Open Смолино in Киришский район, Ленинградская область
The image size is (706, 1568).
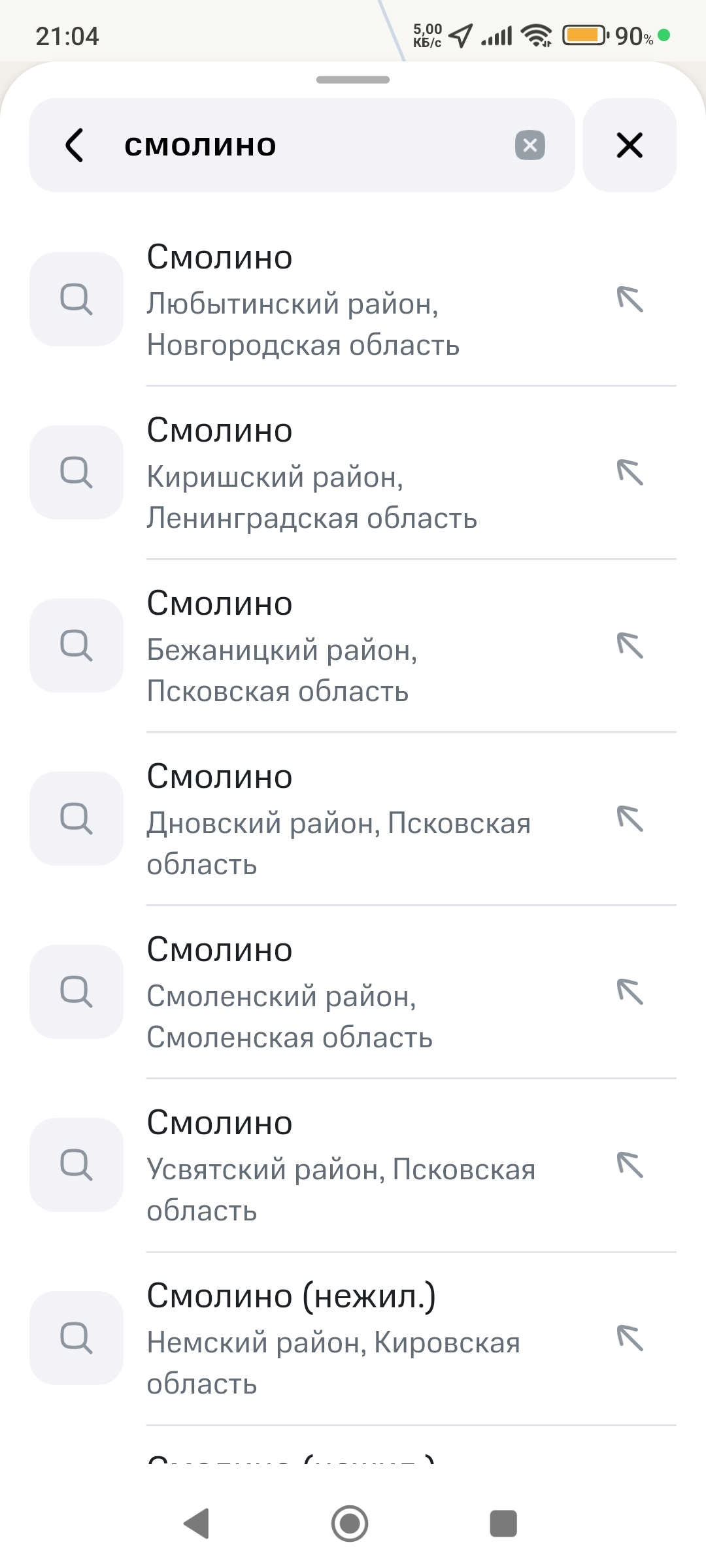pos(353,472)
